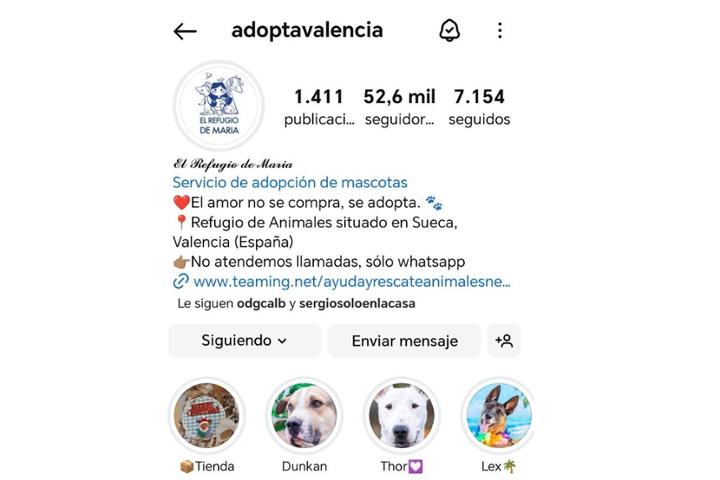Expand the Siguiendo dropdown button
The height and width of the screenshot is (480, 720).
point(244,341)
